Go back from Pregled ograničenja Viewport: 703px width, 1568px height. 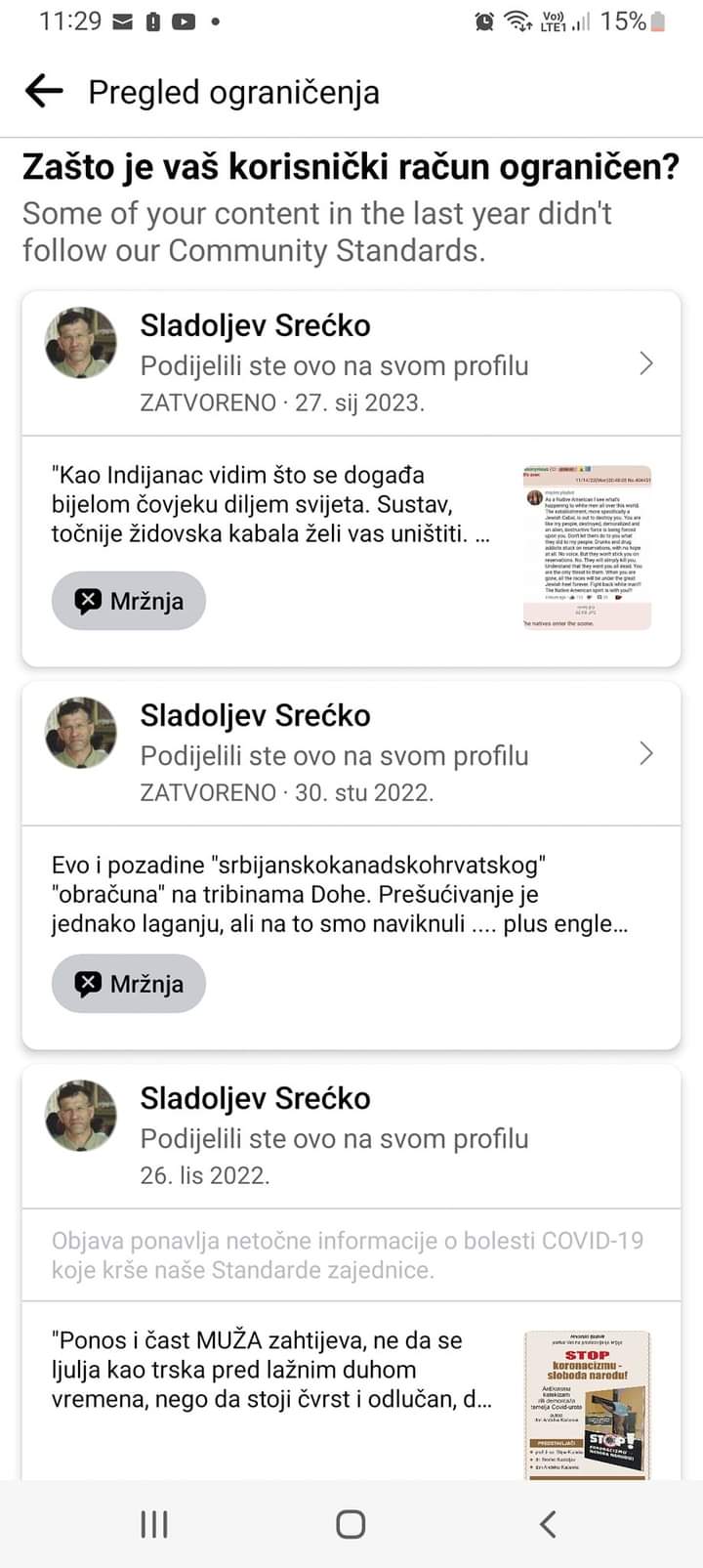point(44,92)
